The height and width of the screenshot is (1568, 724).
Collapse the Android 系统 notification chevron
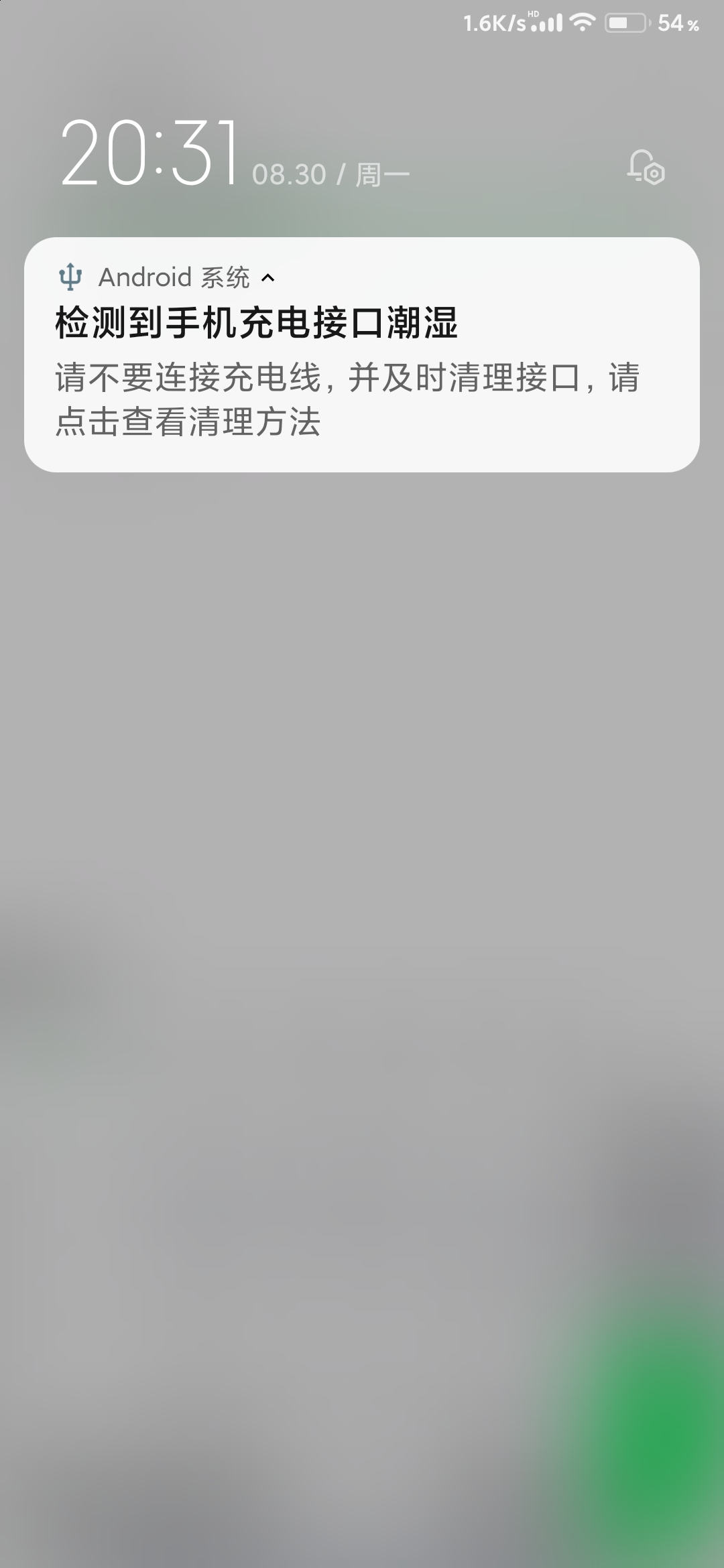(268, 277)
